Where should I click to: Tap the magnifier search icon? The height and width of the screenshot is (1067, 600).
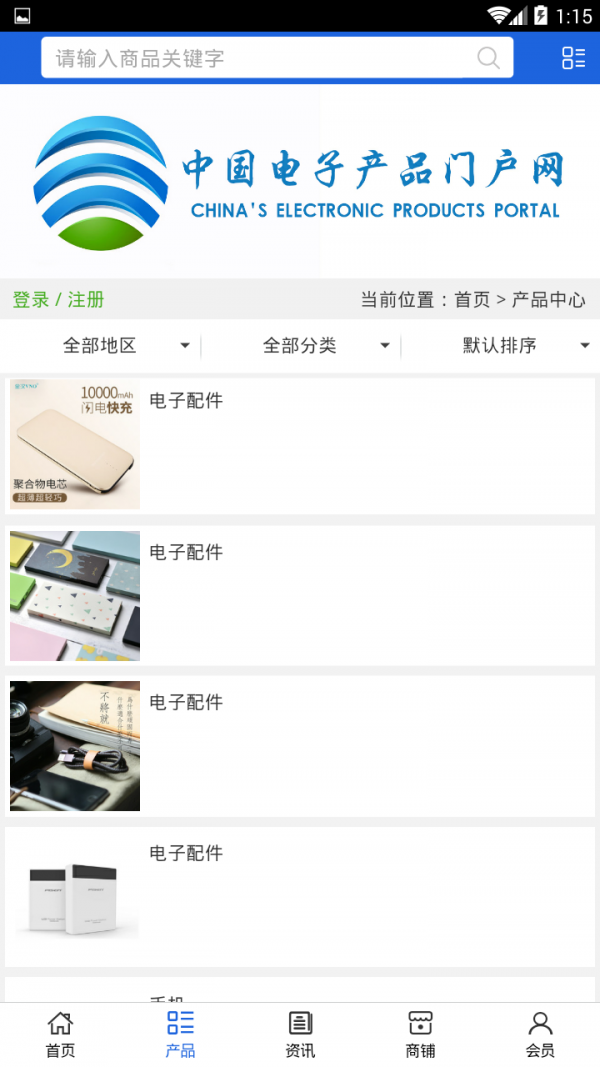coord(488,58)
